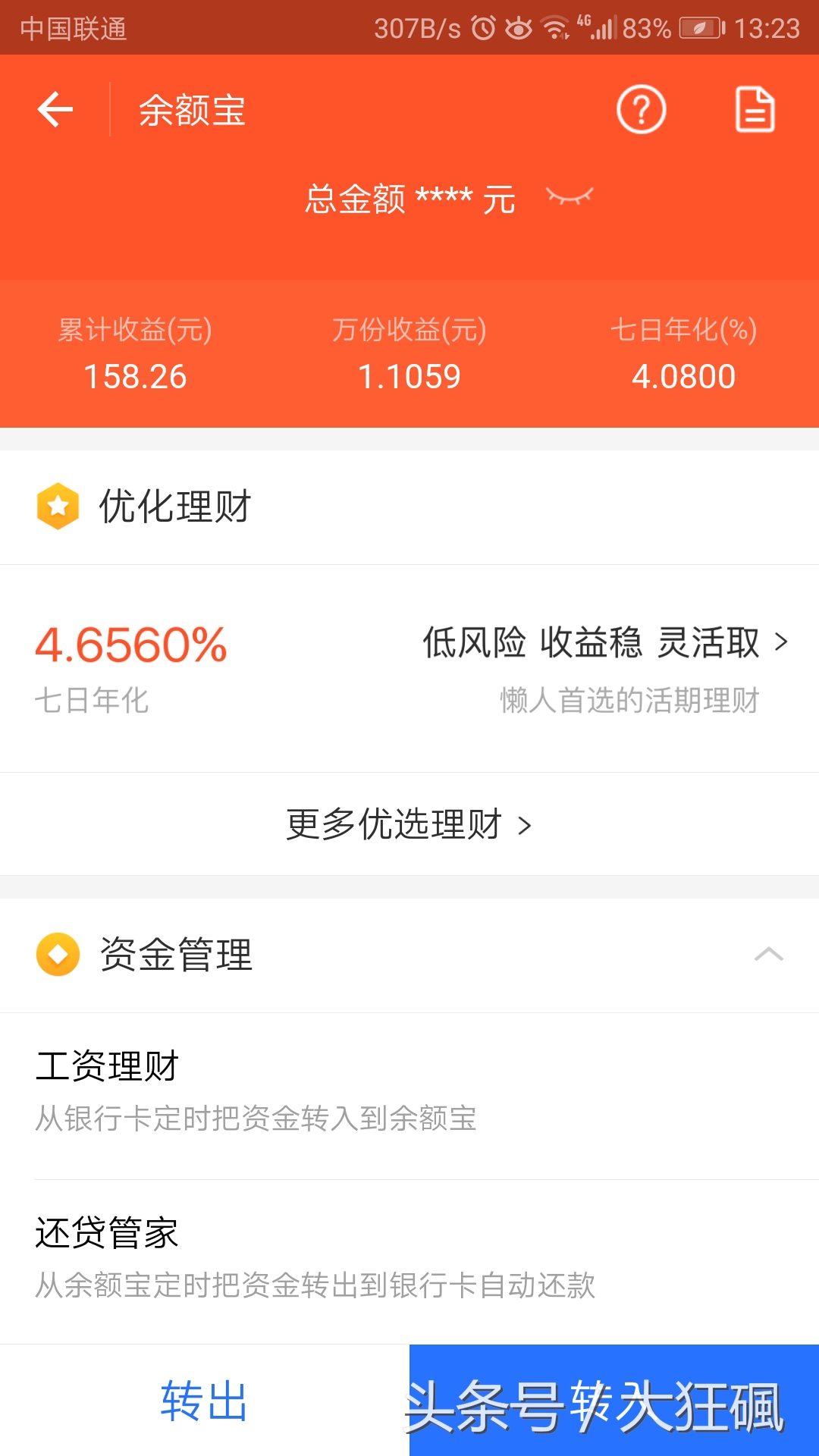
Task: Open the transaction record document icon
Action: point(755,110)
